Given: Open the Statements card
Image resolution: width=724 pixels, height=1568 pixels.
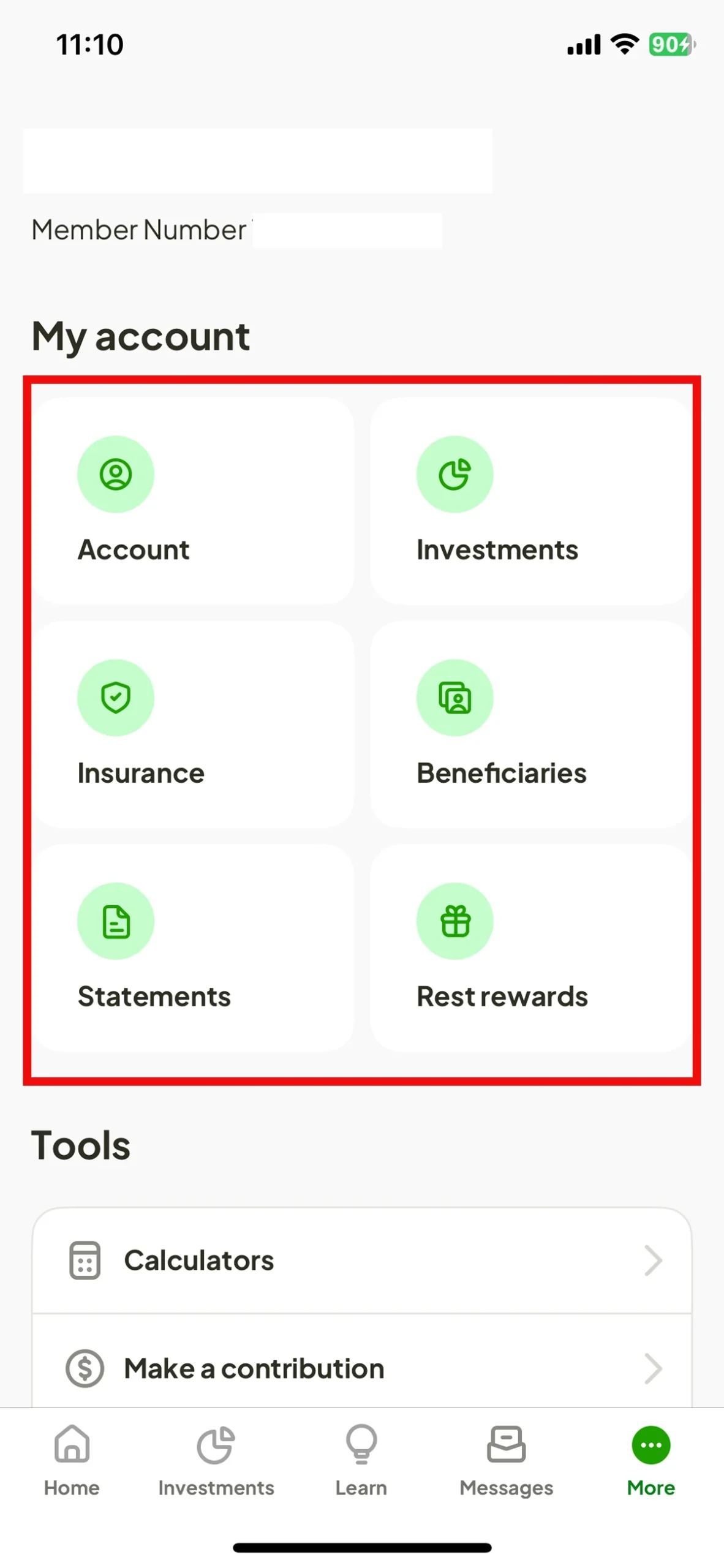Looking at the screenshot, I should [193, 948].
